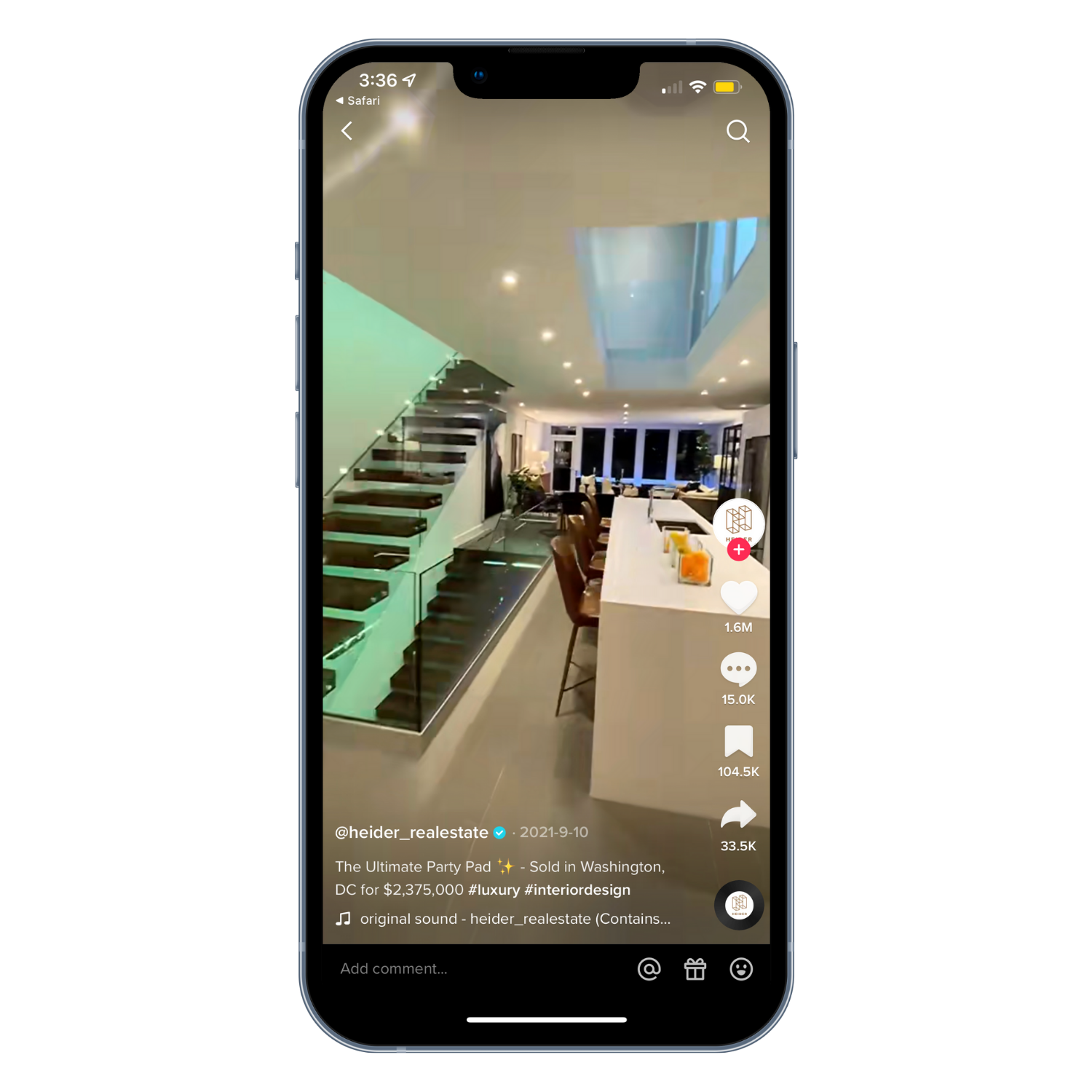
Task: Follow creator with red plus badge
Action: 738,550
